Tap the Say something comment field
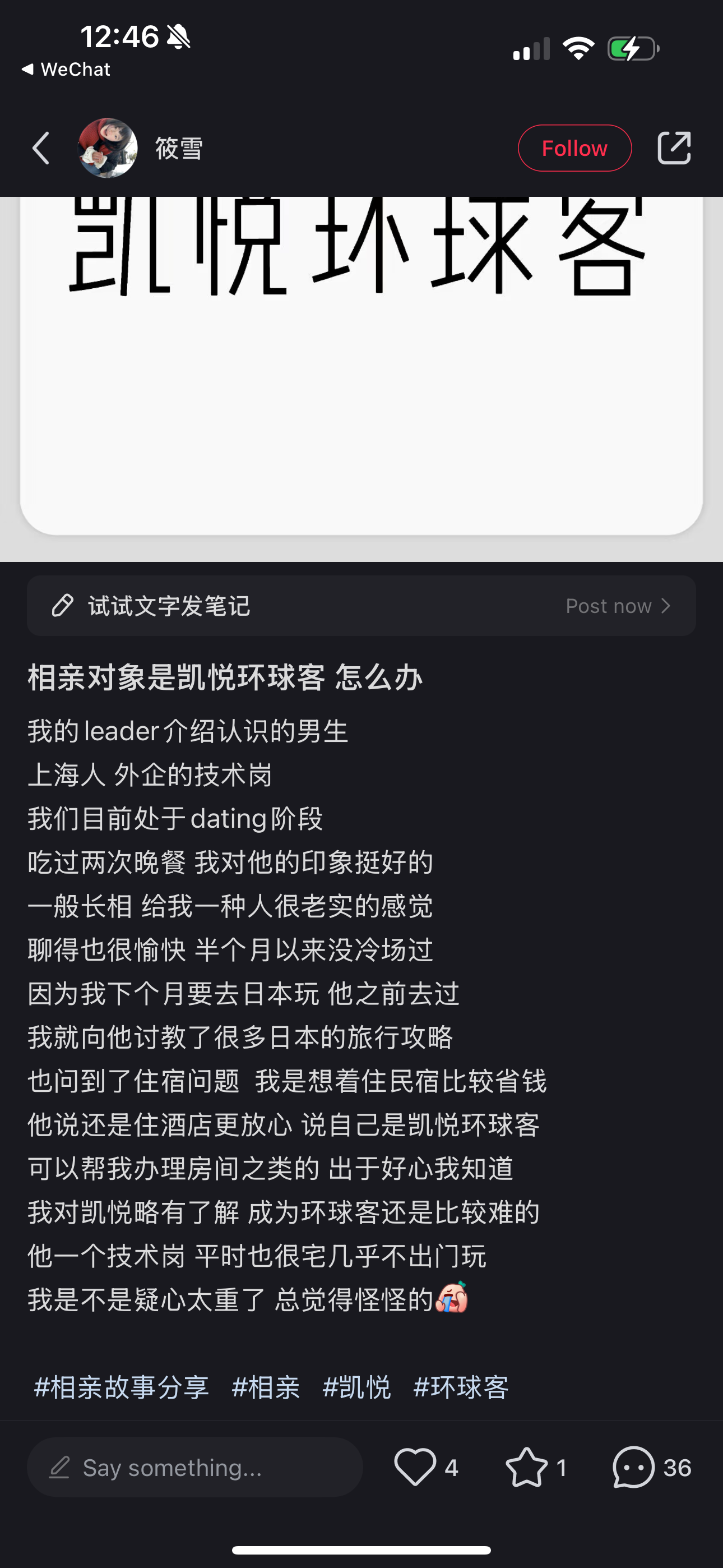This screenshot has height=1568, width=723. pyautogui.click(x=194, y=1468)
